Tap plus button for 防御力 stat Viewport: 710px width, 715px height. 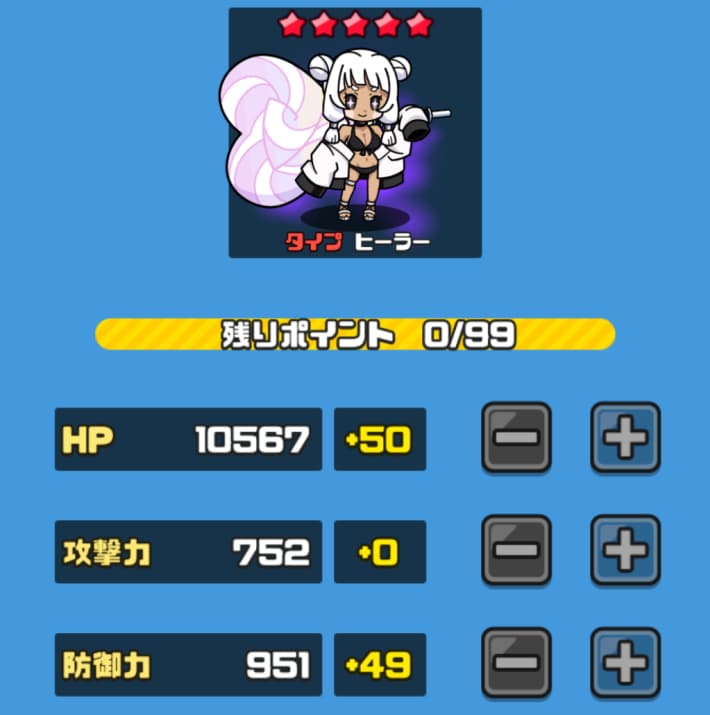[625, 663]
